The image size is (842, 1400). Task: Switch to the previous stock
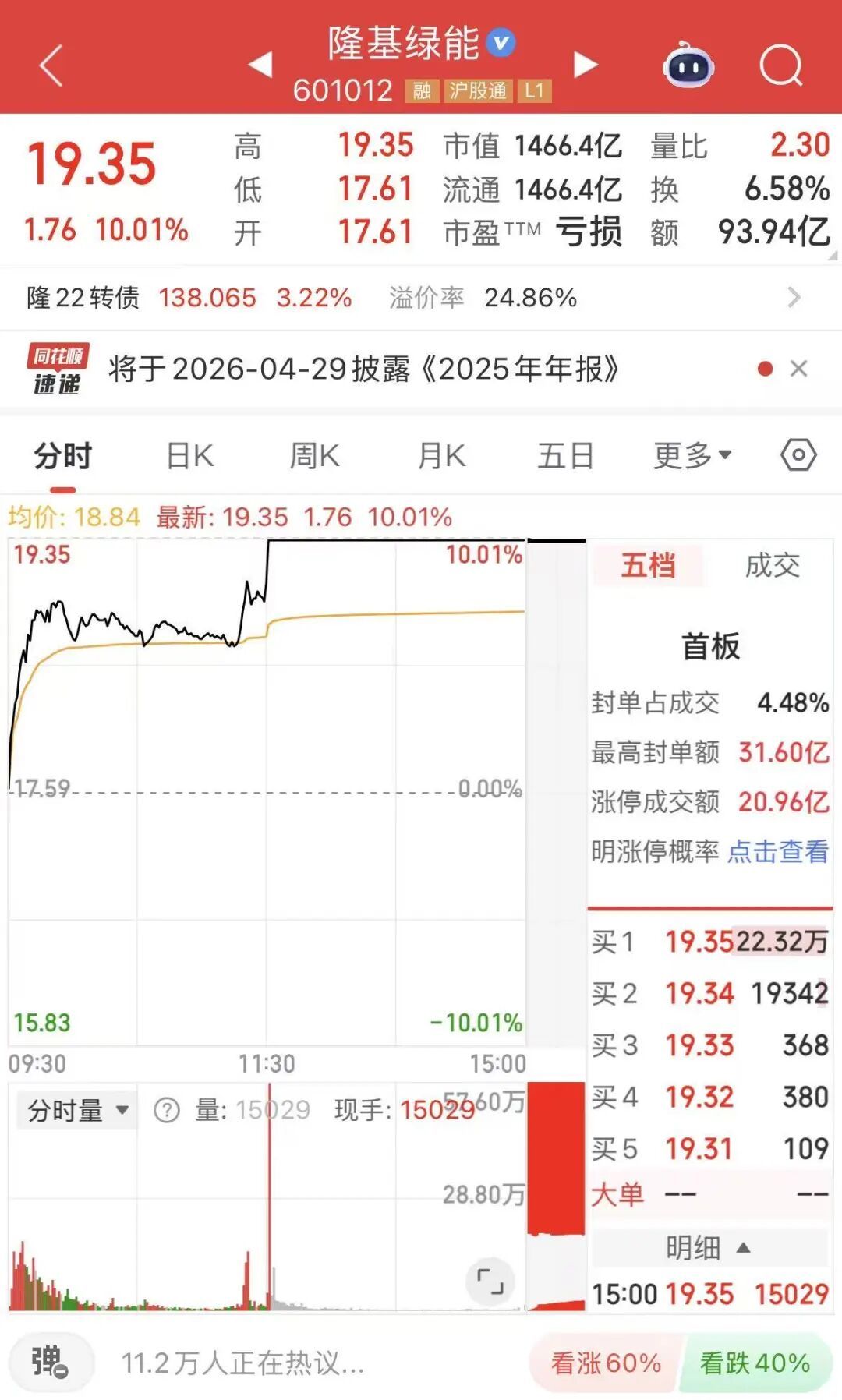point(260,65)
